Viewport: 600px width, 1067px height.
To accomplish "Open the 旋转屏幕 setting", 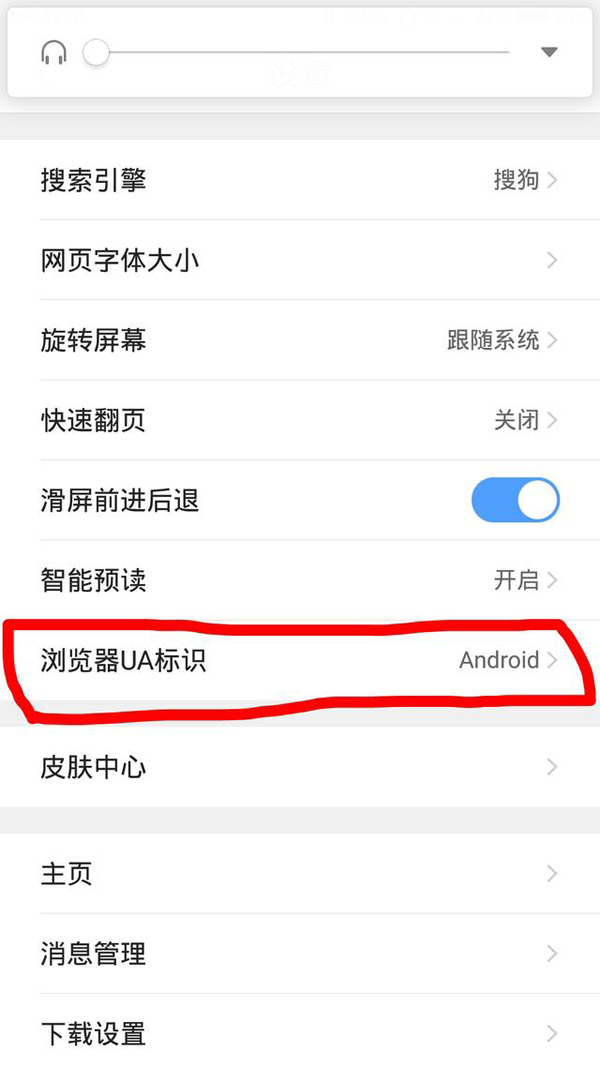I will tap(300, 340).
